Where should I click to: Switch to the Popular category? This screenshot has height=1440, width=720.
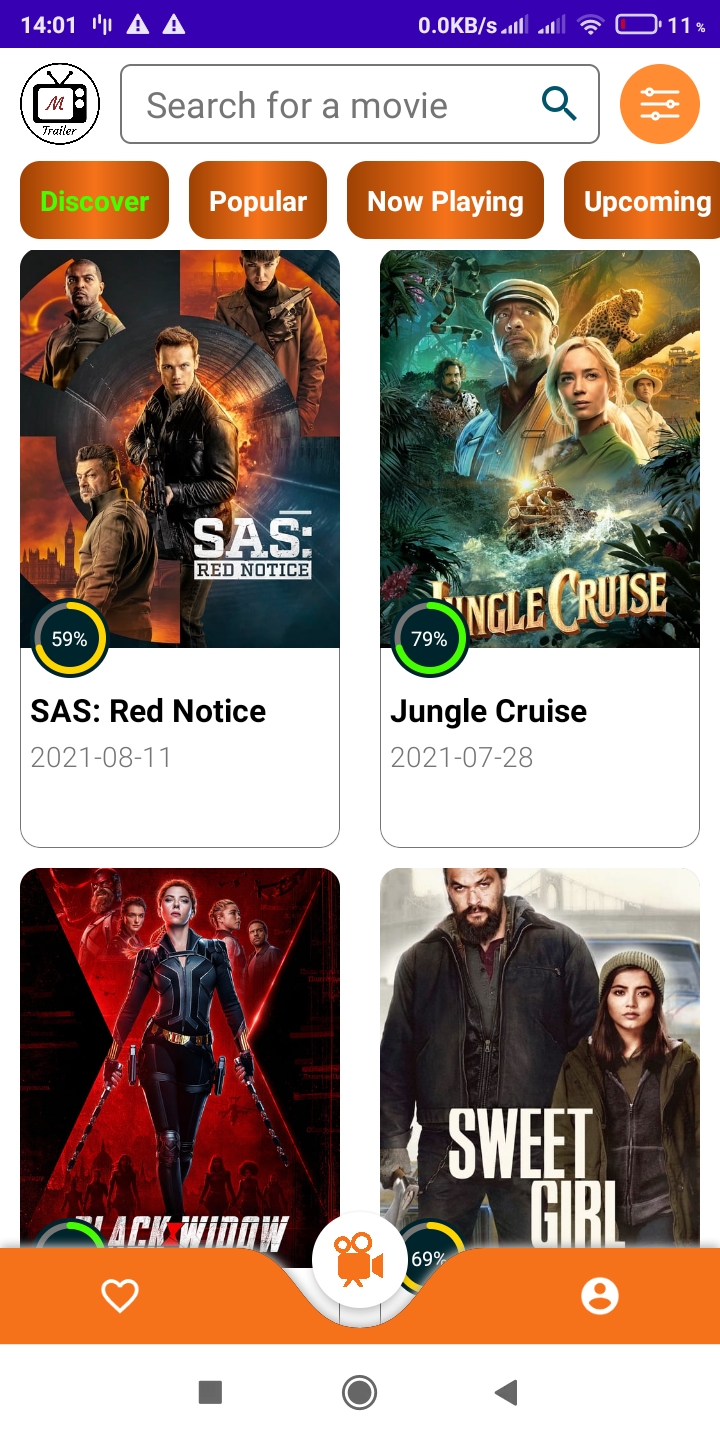pyautogui.click(x=258, y=201)
